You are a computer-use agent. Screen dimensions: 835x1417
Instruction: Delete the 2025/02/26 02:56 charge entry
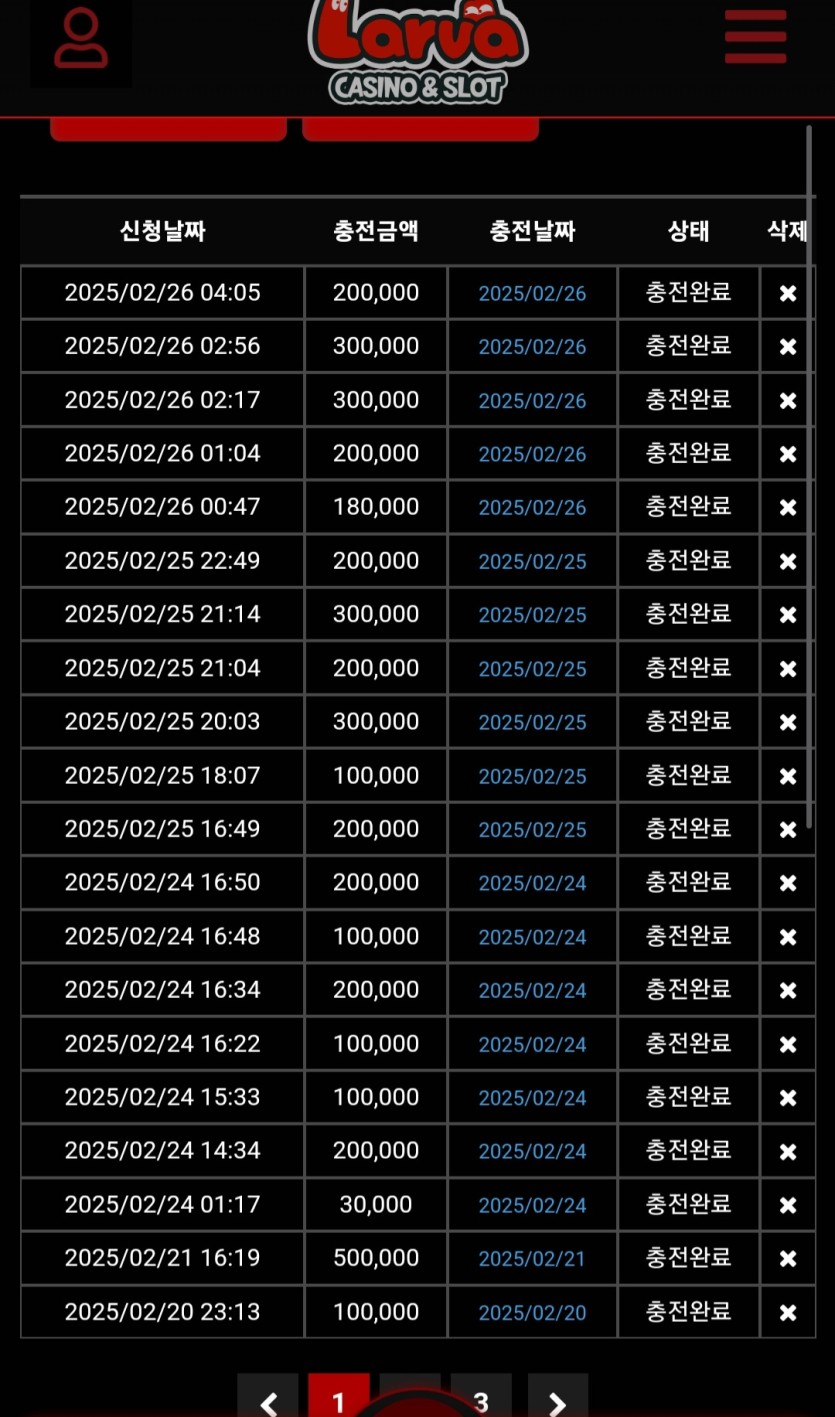coord(788,347)
